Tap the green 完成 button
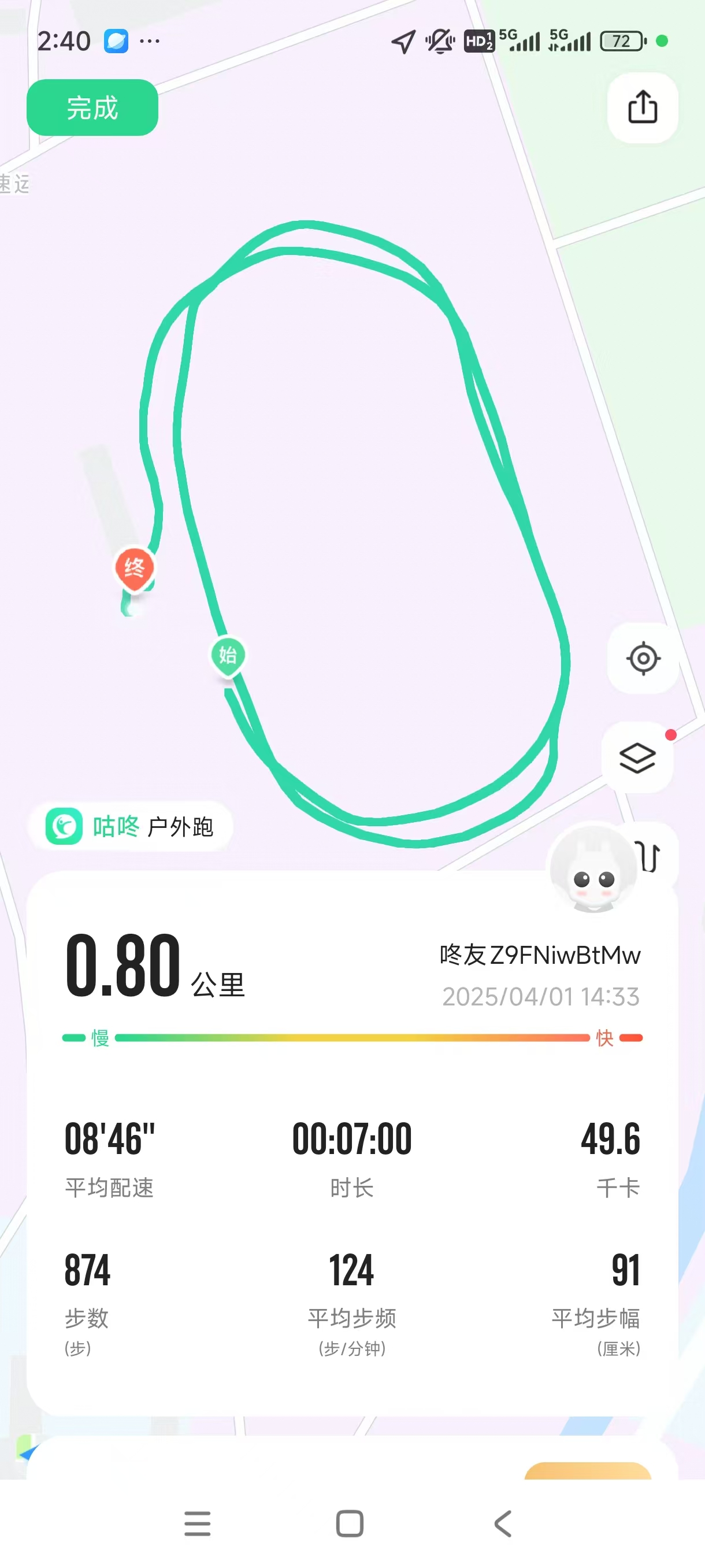Viewport: 705px width, 1568px height. pos(92,108)
